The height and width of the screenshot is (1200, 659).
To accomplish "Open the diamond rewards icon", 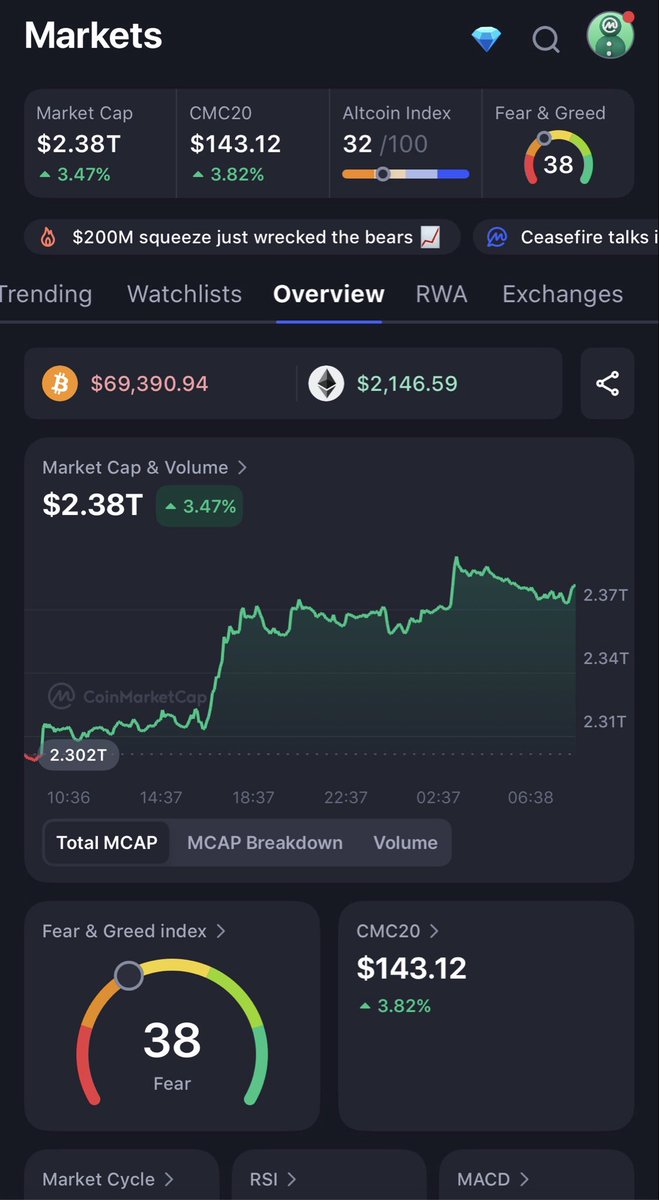I will point(486,39).
